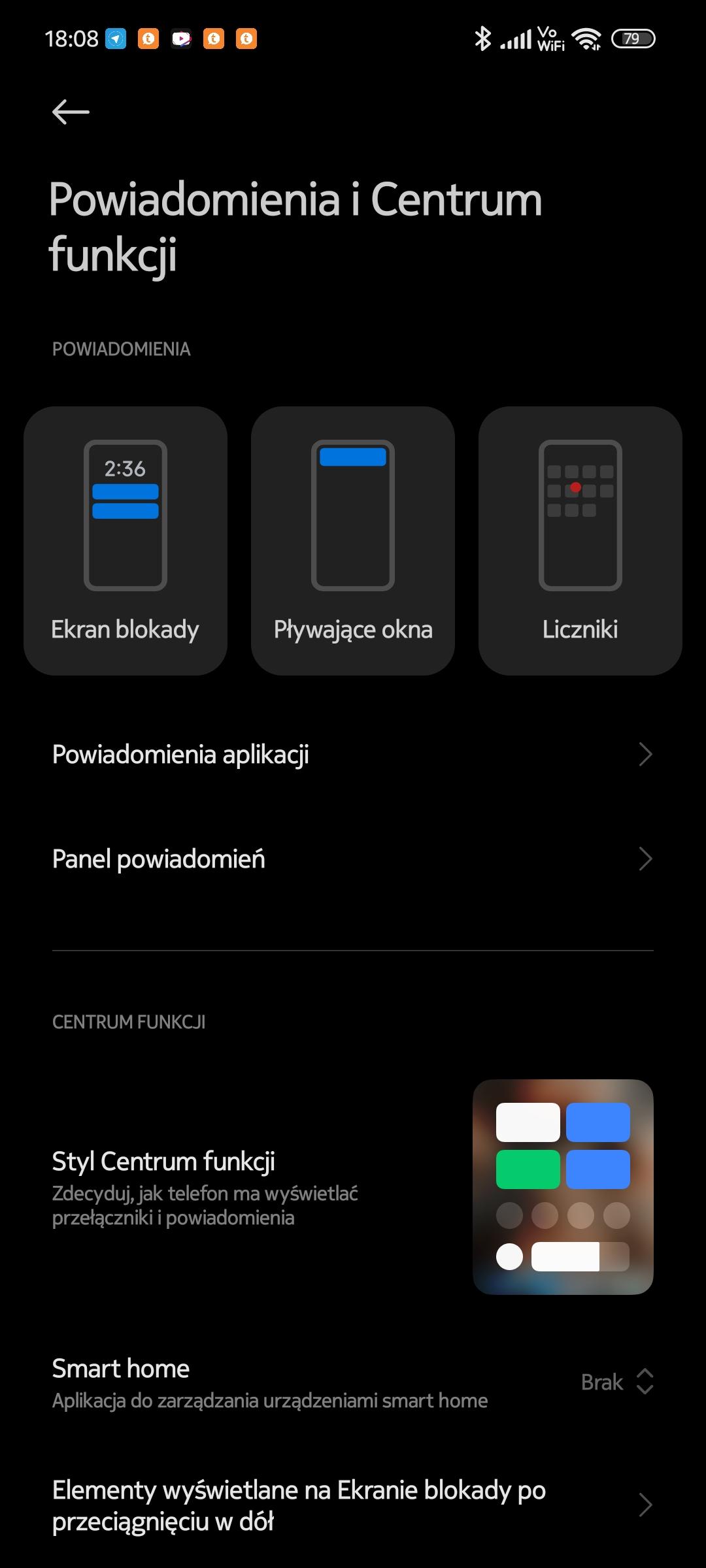This screenshot has width=706, height=1568.
Task: Open Panel powiadomień settings
Action: coord(353,859)
